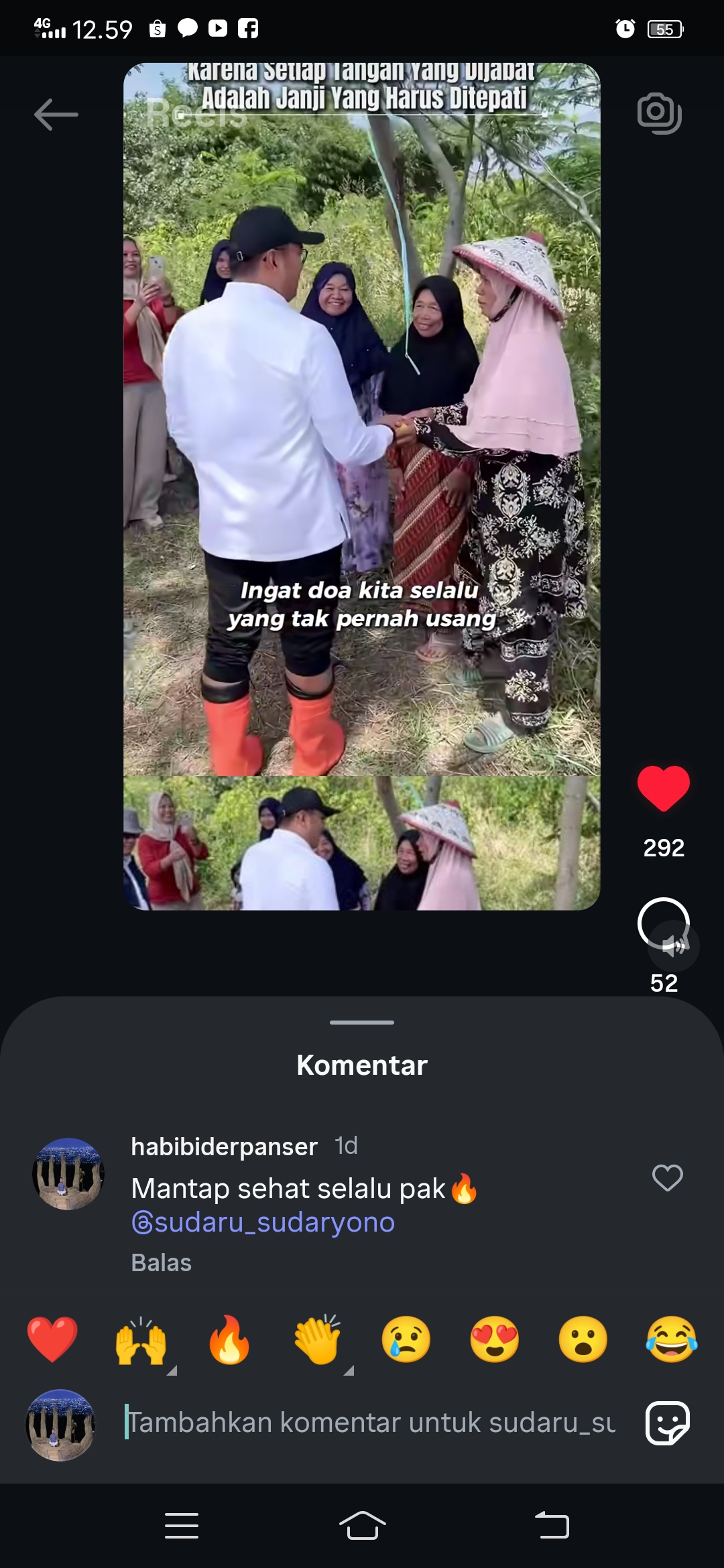The width and height of the screenshot is (724, 1568).
Task: Insert the clapping hands emoji
Action: coord(318,1340)
